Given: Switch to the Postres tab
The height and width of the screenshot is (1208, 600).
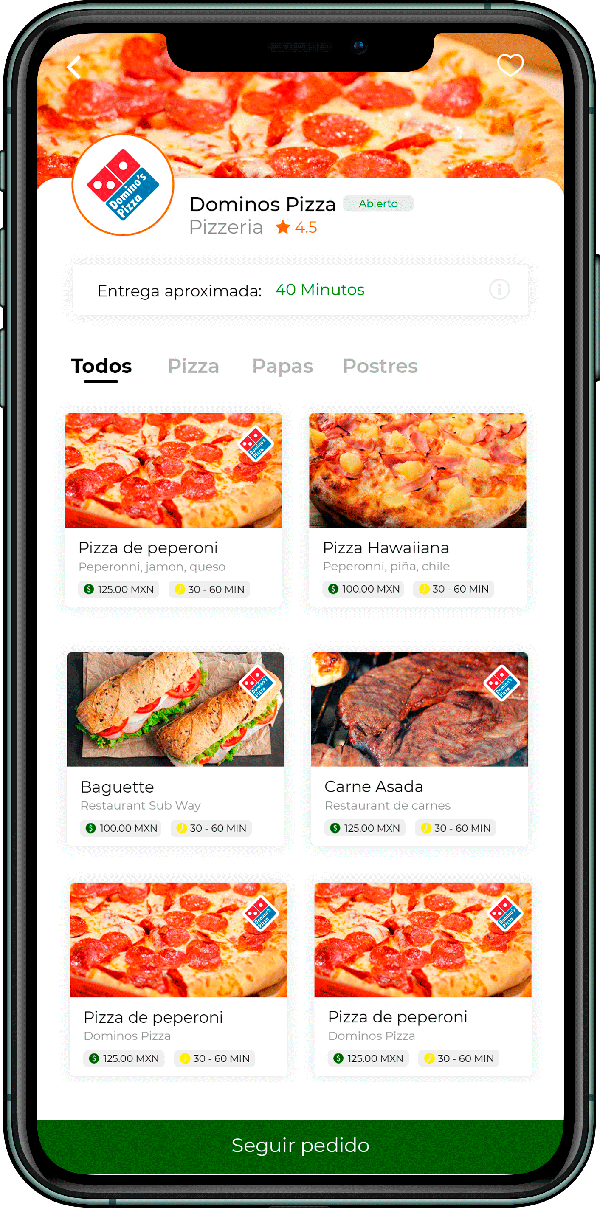Looking at the screenshot, I should (x=380, y=366).
